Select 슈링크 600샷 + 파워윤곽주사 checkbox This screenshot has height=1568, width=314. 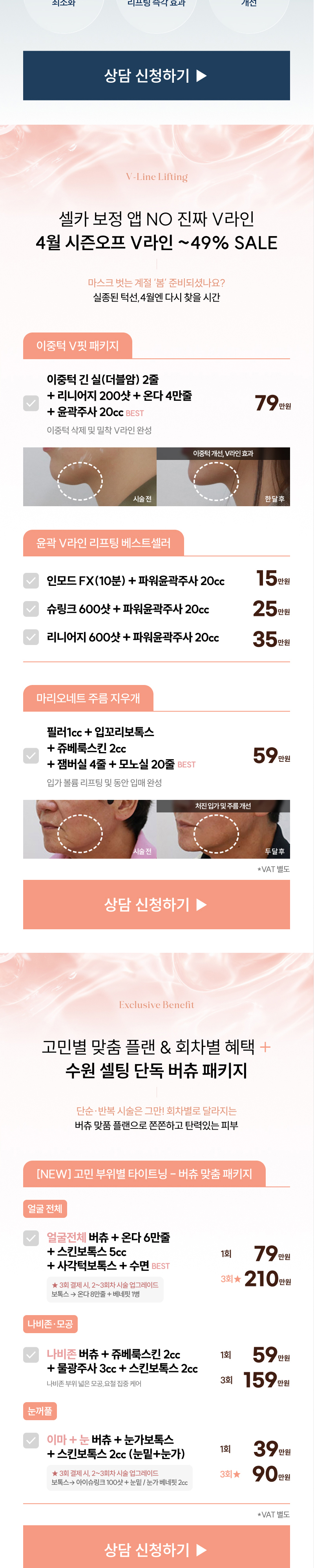31,609
